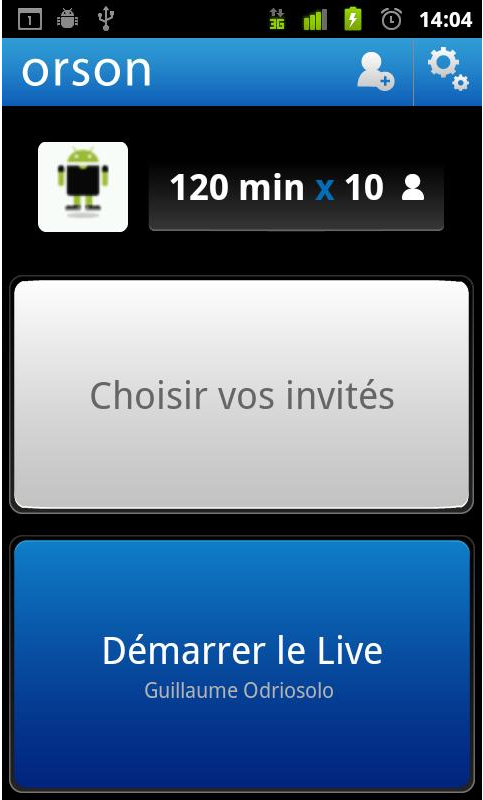Tap Choisir vos invités button
This screenshot has height=800, width=483.
[x=241, y=394]
